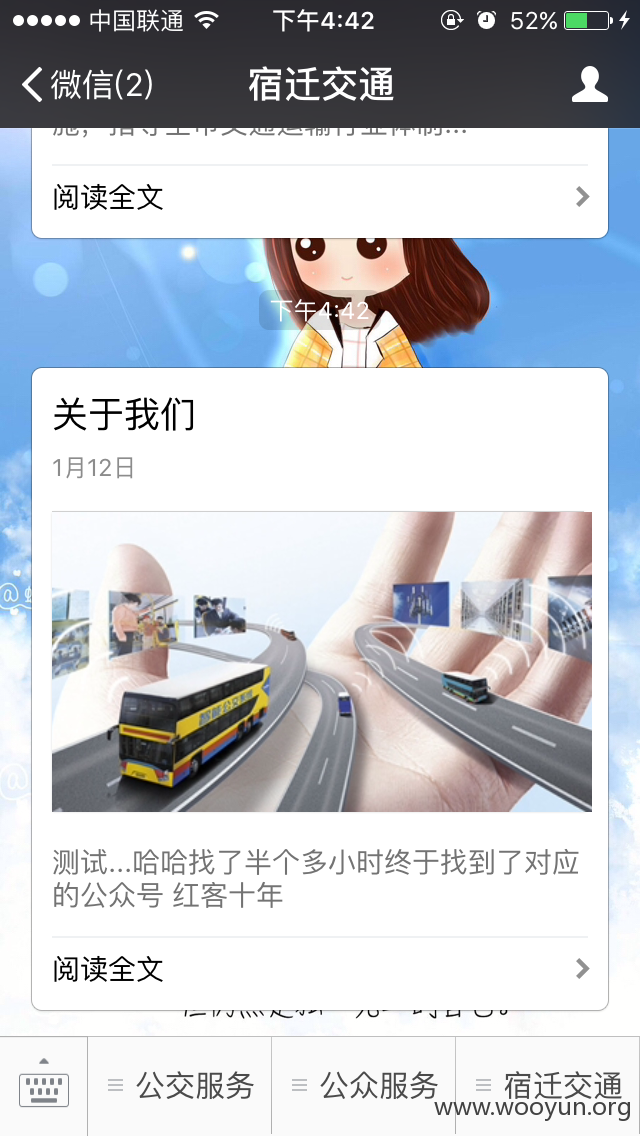Open 阅读全文 in the upper article card
640x1136 pixels.
[320, 197]
